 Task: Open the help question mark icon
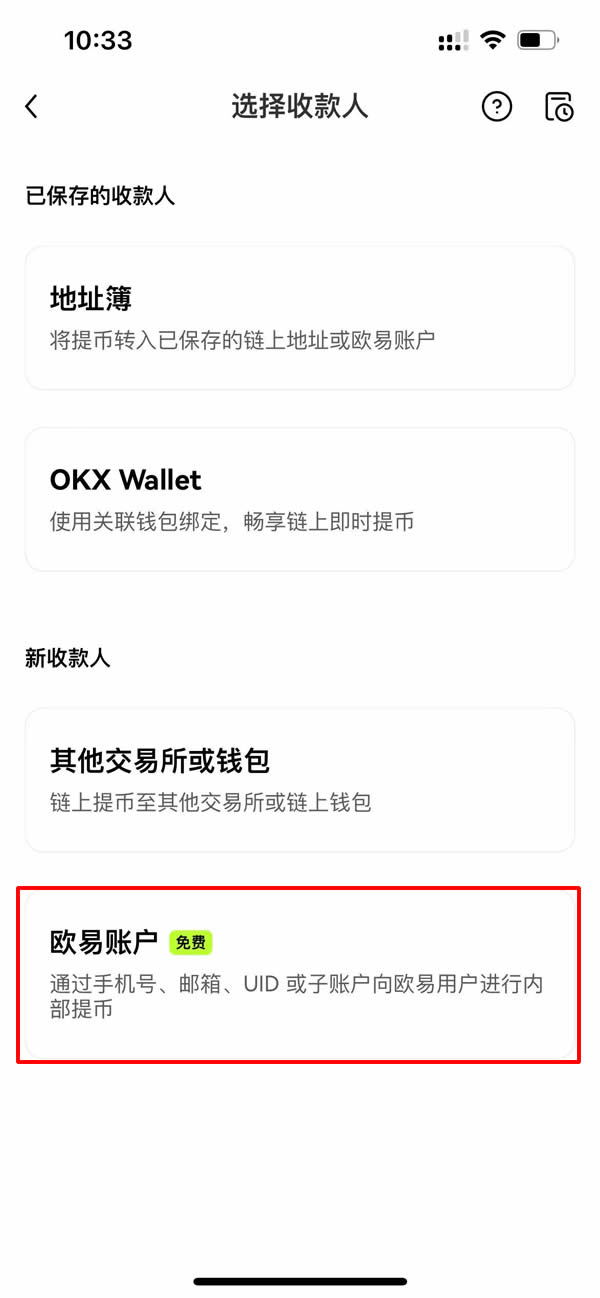[497, 107]
